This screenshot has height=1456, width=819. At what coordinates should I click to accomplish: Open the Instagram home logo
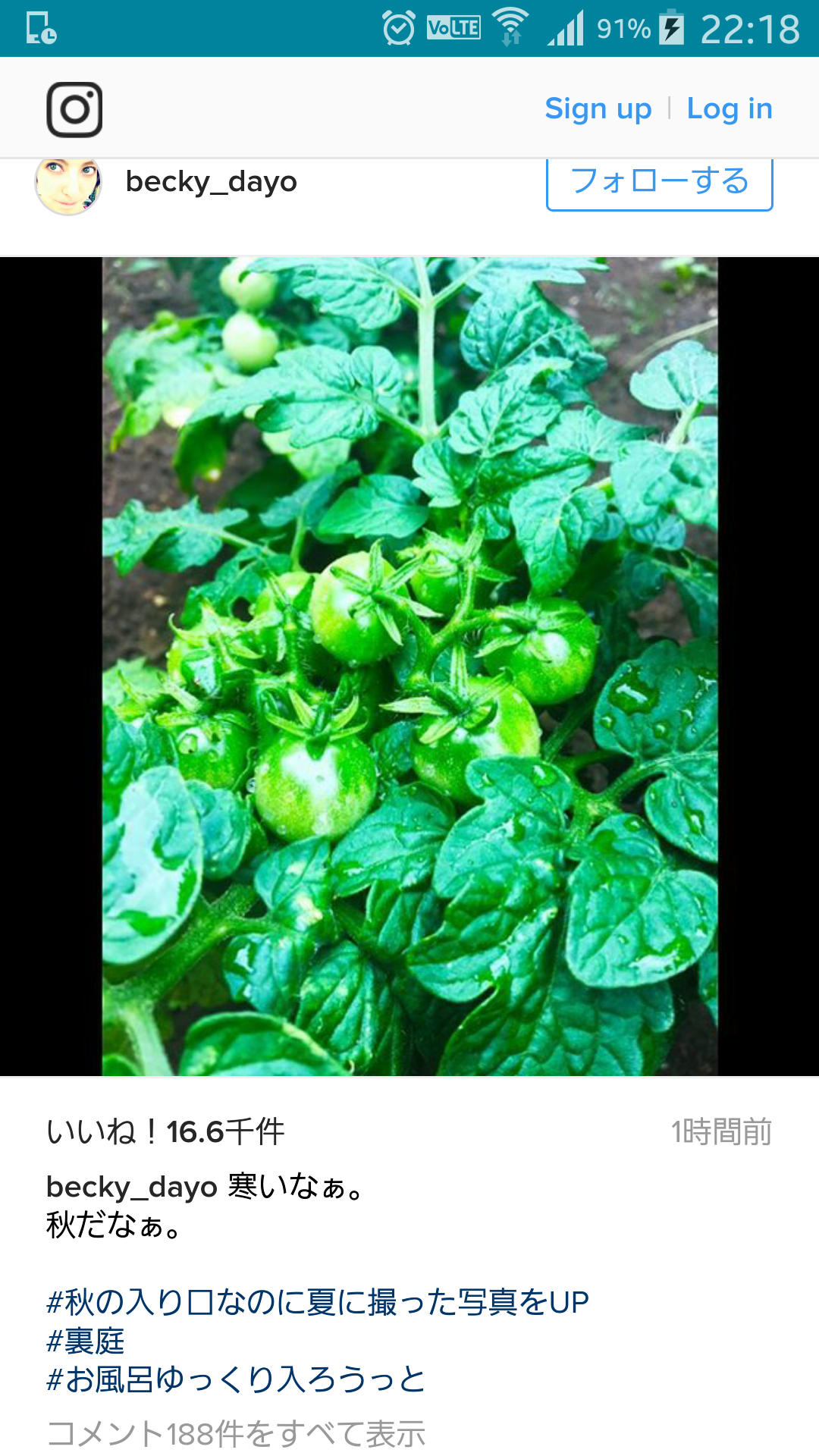coord(74,109)
